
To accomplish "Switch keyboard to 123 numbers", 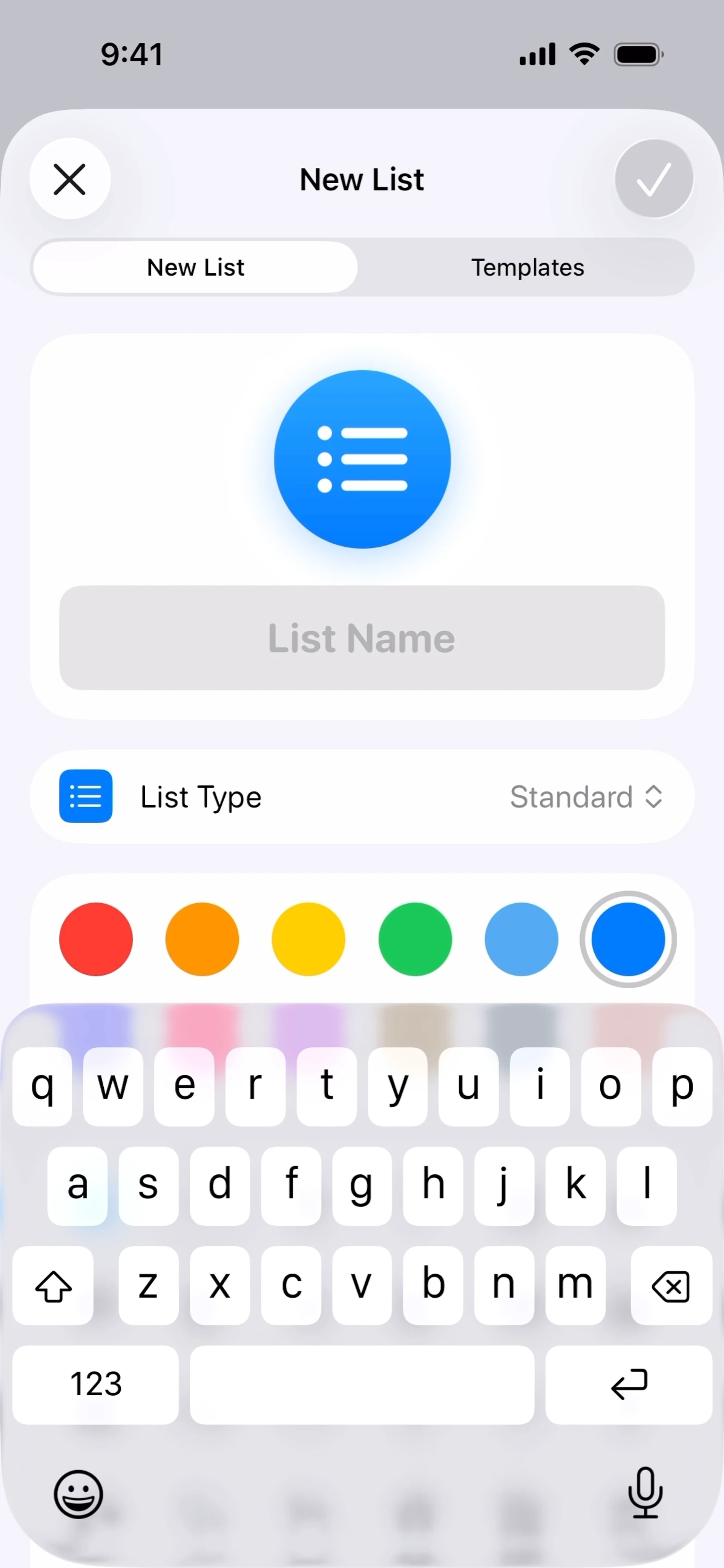I will click(96, 1384).
